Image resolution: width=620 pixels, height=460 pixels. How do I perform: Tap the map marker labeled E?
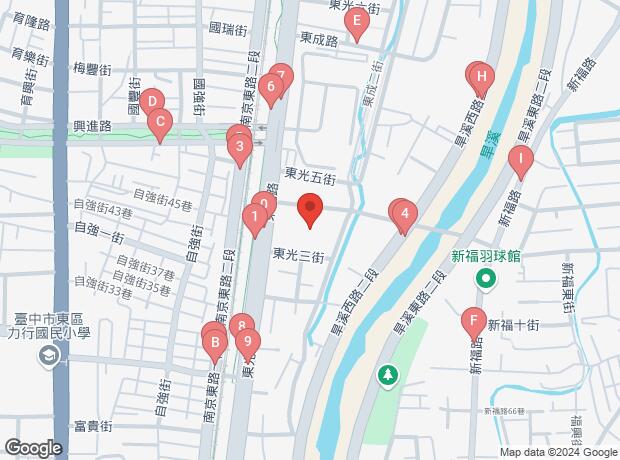355,21
